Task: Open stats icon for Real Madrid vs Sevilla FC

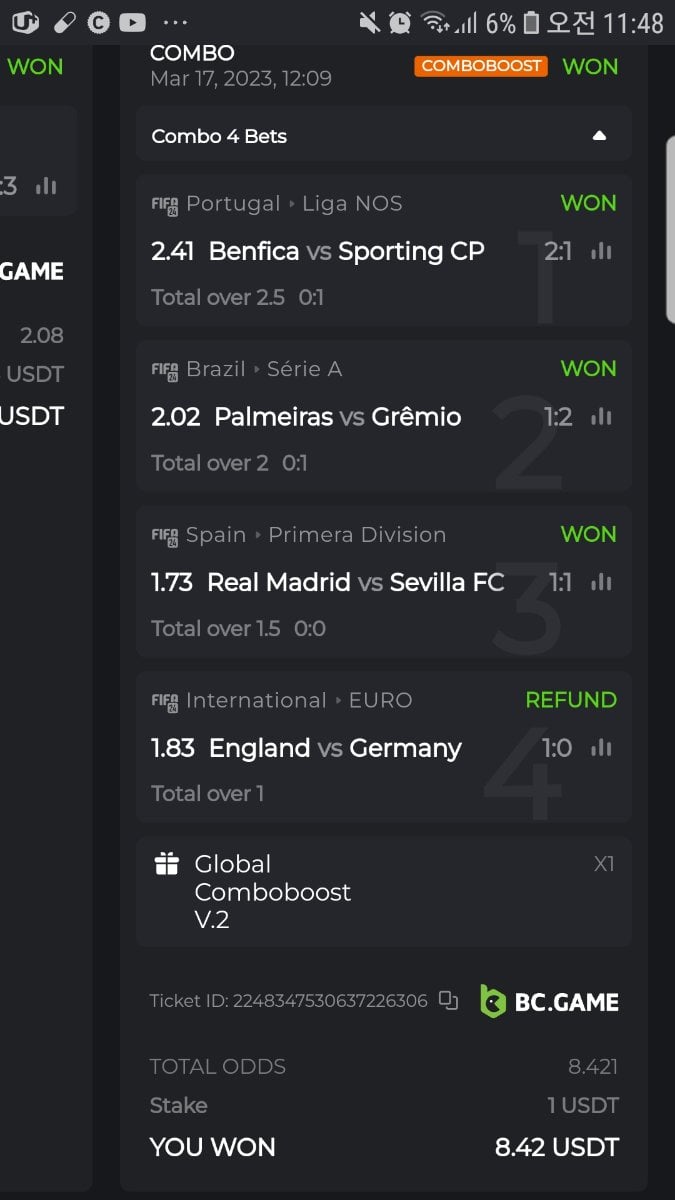Action: pyautogui.click(x=601, y=582)
